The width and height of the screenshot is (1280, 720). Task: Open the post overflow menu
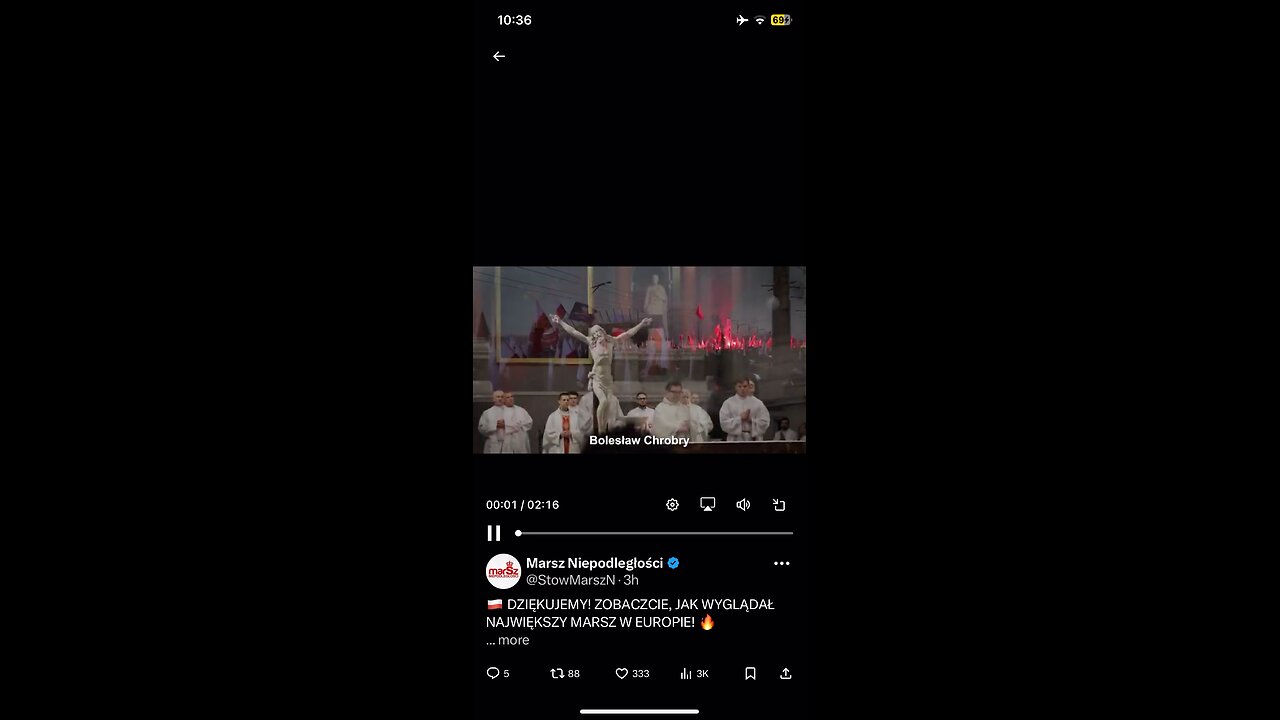click(782, 563)
